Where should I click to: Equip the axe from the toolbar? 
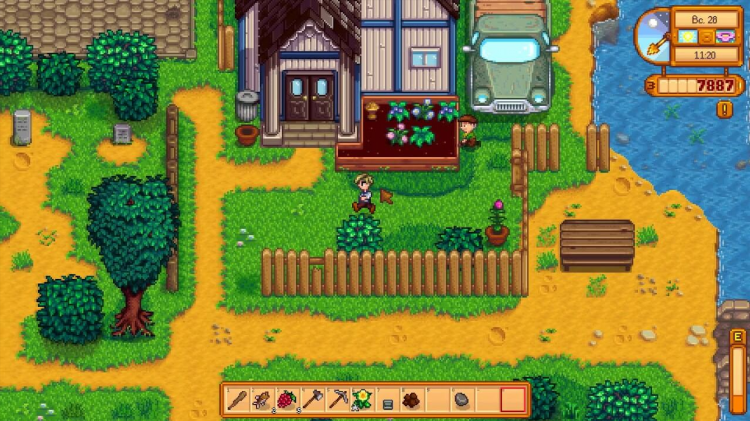click(312, 400)
